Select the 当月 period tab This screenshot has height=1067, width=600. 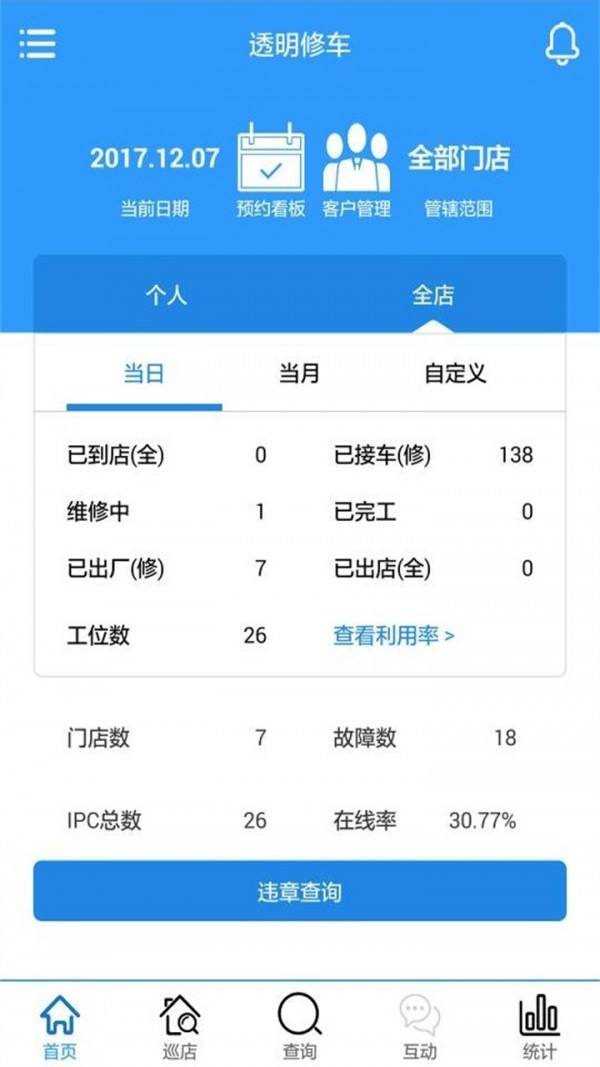click(299, 374)
